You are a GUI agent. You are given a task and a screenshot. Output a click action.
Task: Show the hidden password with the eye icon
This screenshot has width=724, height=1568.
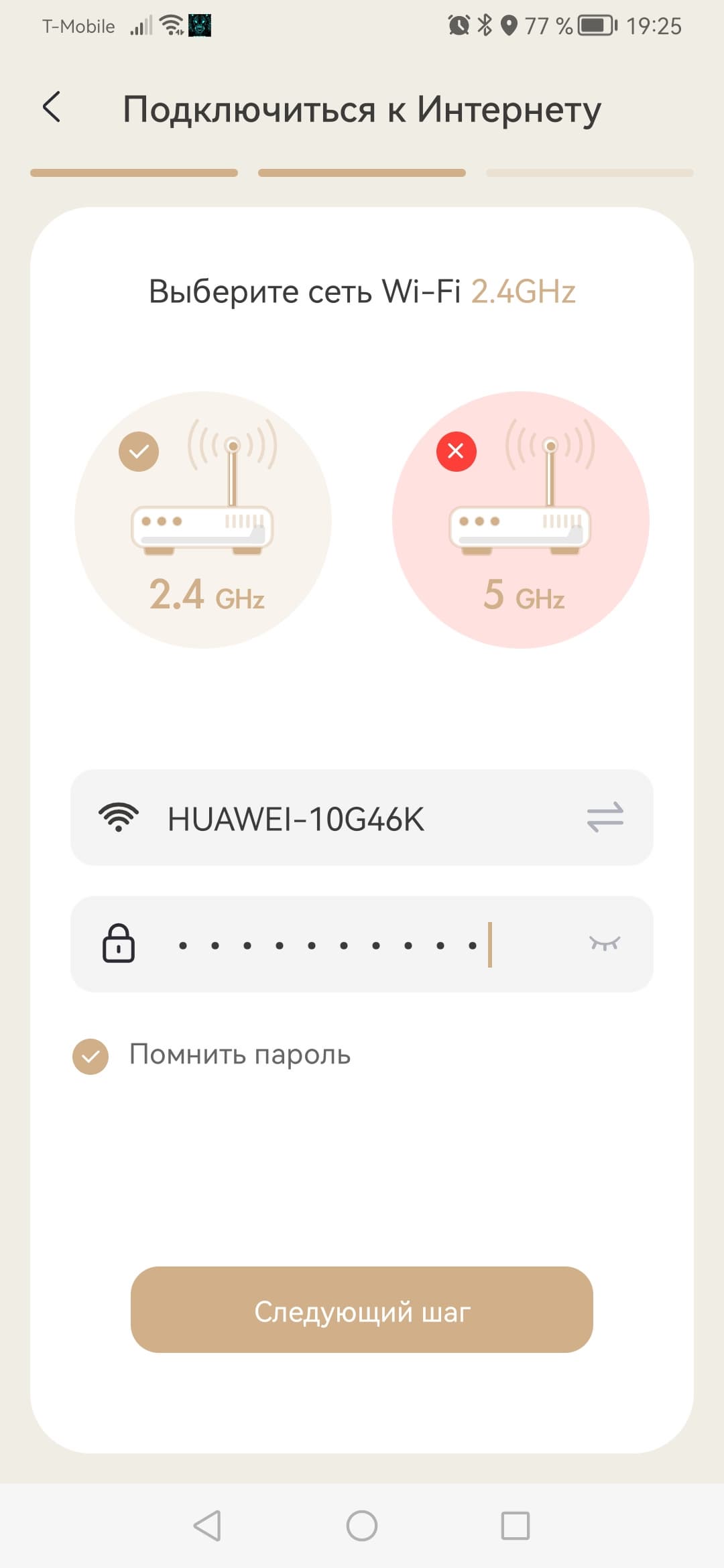point(604,943)
